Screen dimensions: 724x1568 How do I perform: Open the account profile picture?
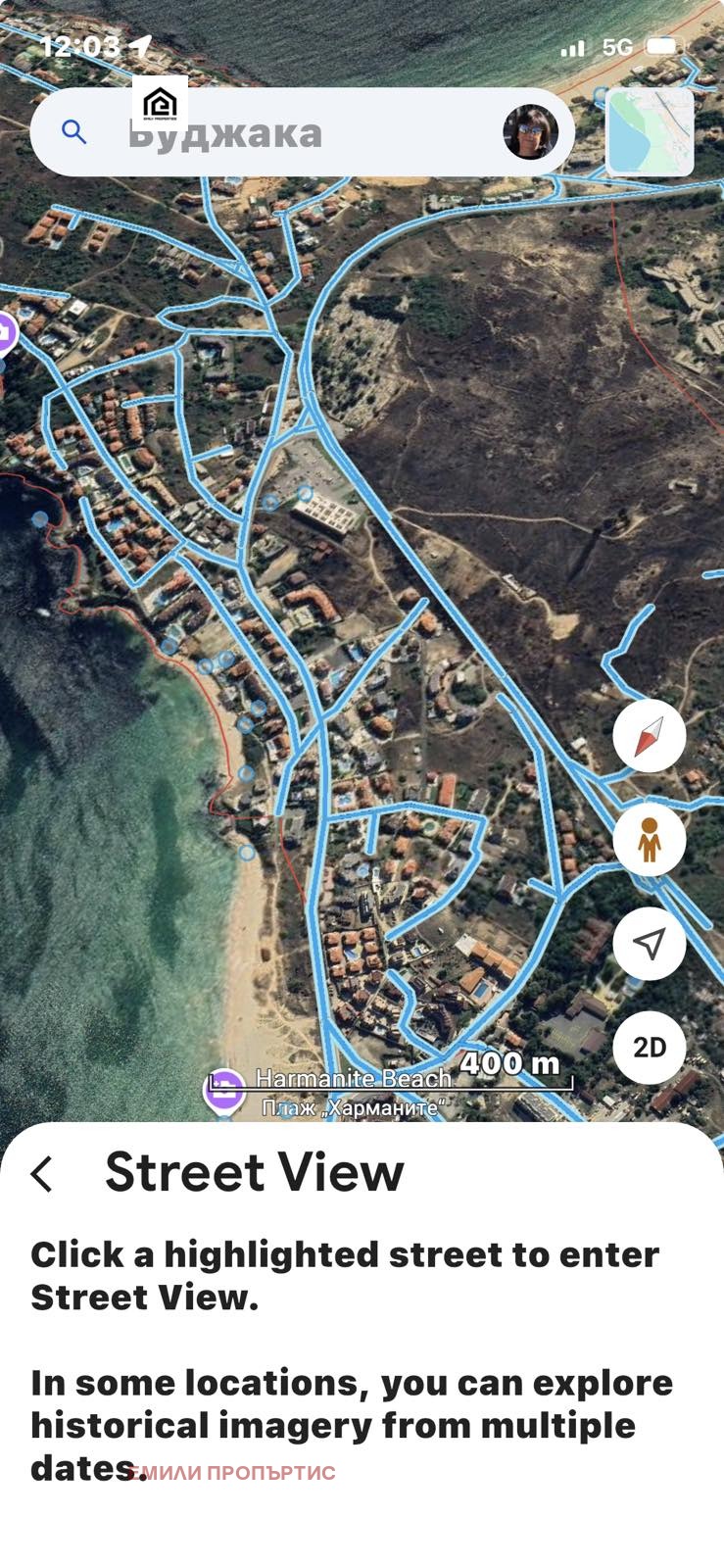[530, 132]
